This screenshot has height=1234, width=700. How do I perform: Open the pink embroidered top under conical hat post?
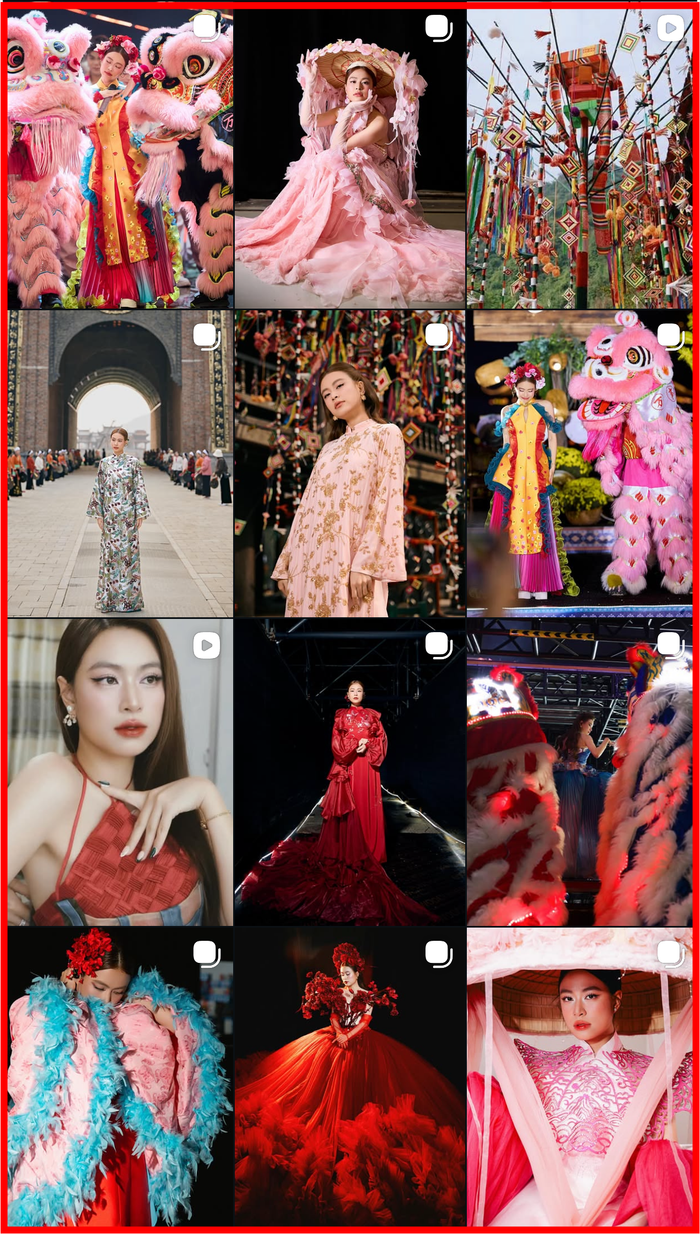coord(580,1077)
